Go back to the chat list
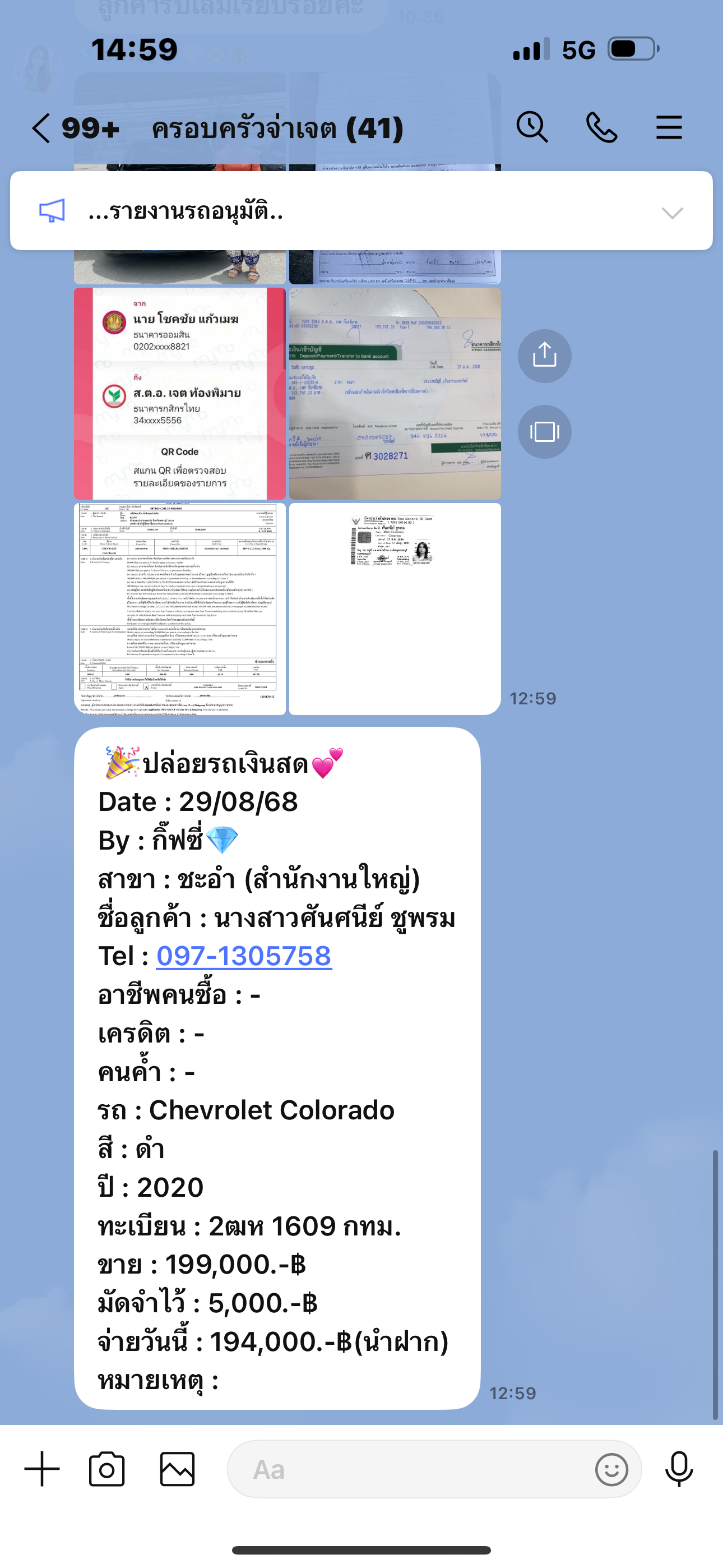The image size is (723, 1568). click(41, 128)
